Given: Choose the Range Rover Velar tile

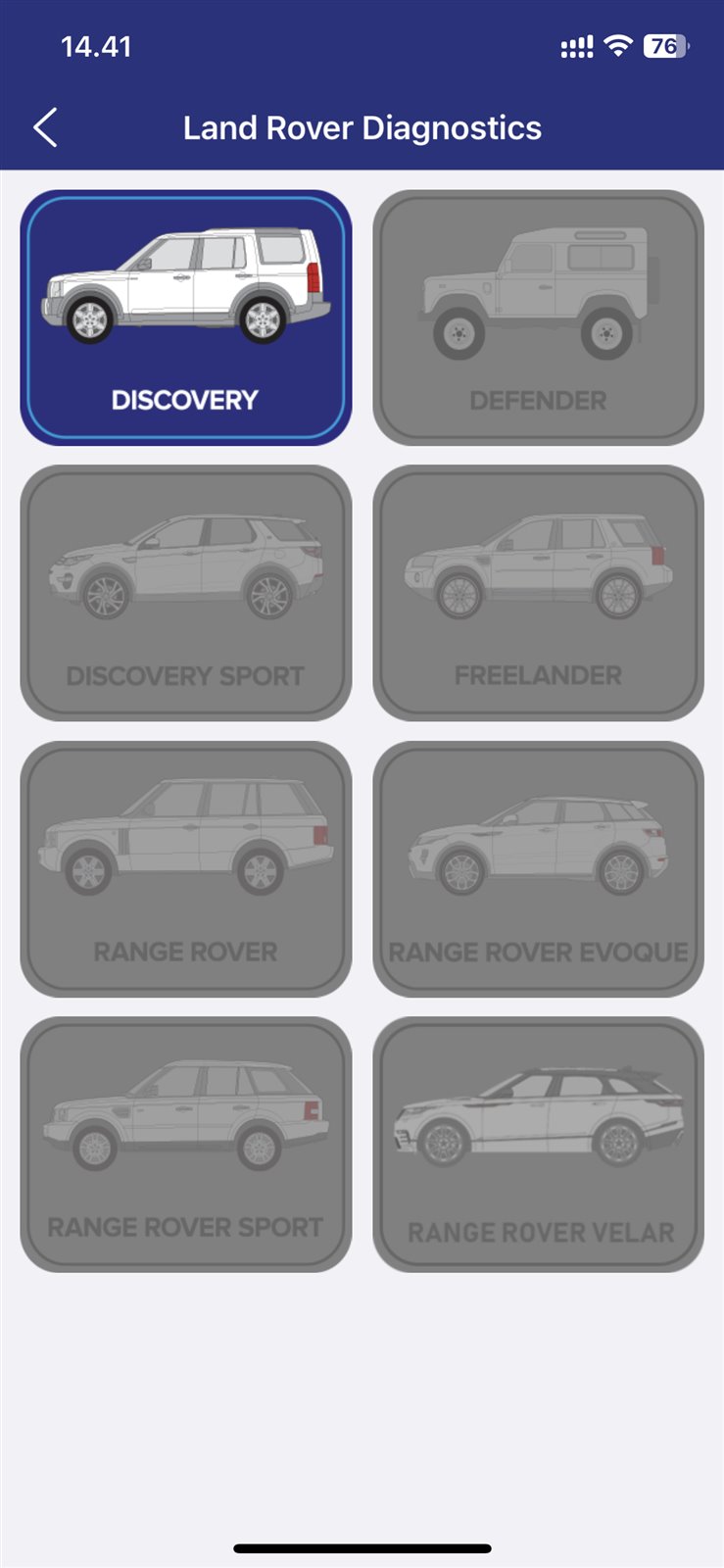Looking at the screenshot, I should tap(538, 1145).
